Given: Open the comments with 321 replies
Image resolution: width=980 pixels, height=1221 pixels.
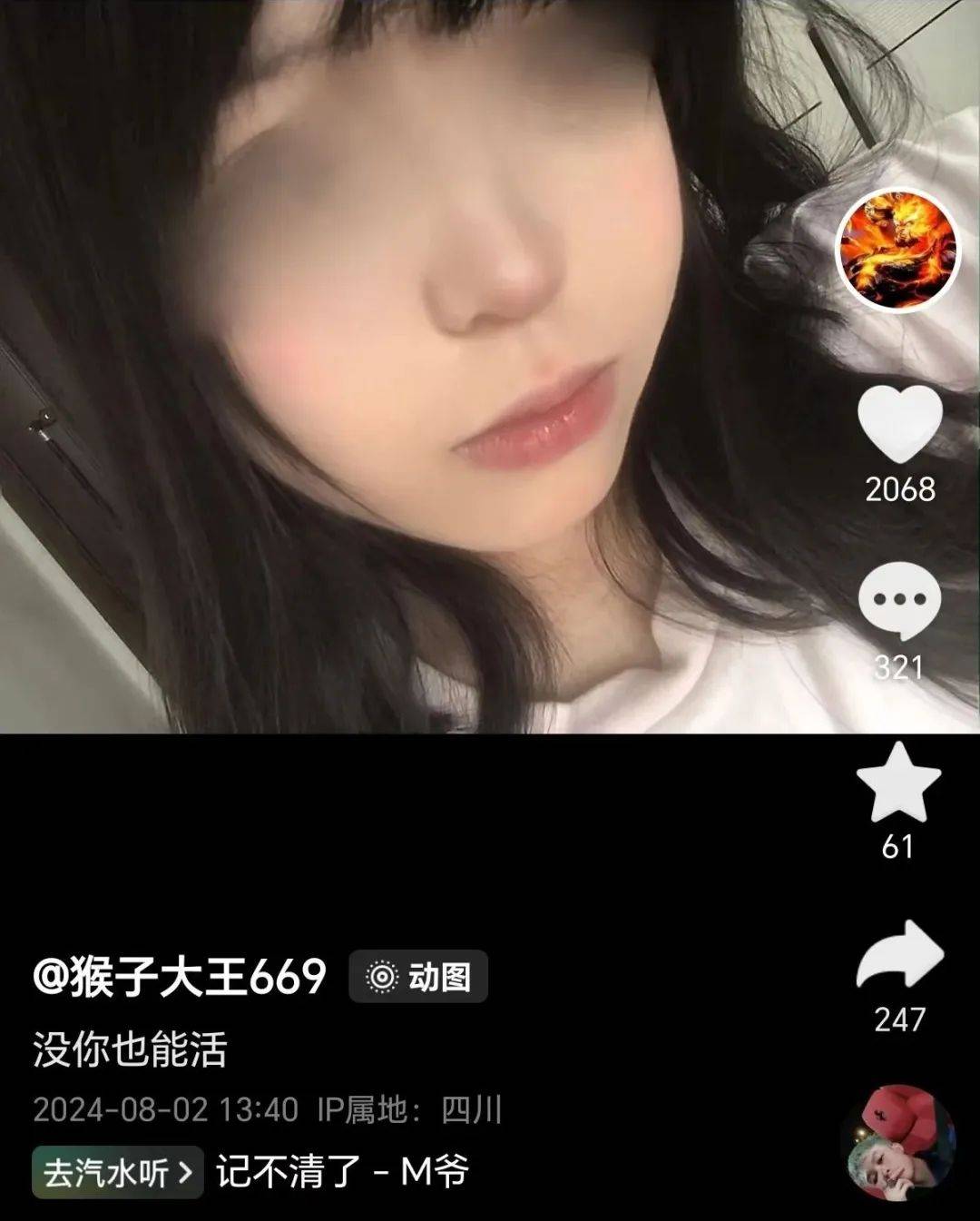Looking at the screenshot, I should click(900, 601).
